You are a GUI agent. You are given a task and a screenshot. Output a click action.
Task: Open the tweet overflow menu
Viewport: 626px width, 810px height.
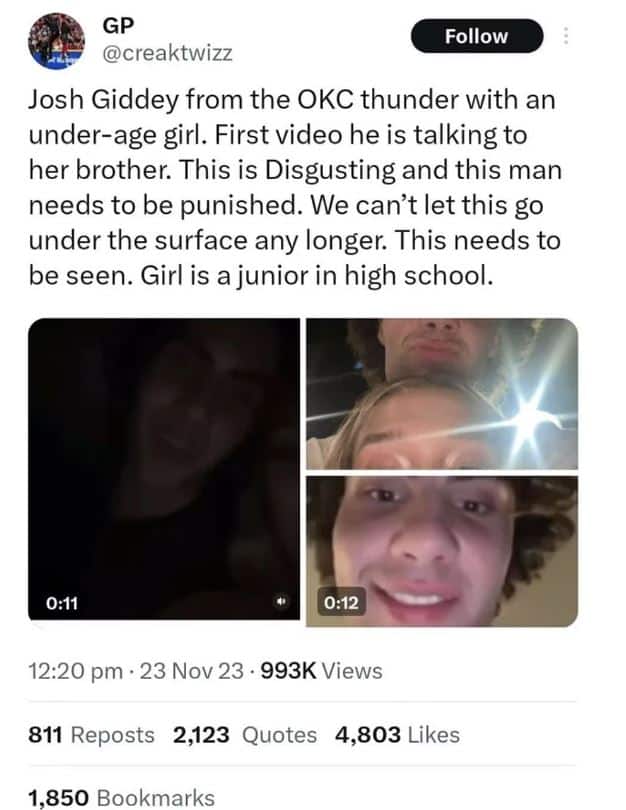coord(567,36)
